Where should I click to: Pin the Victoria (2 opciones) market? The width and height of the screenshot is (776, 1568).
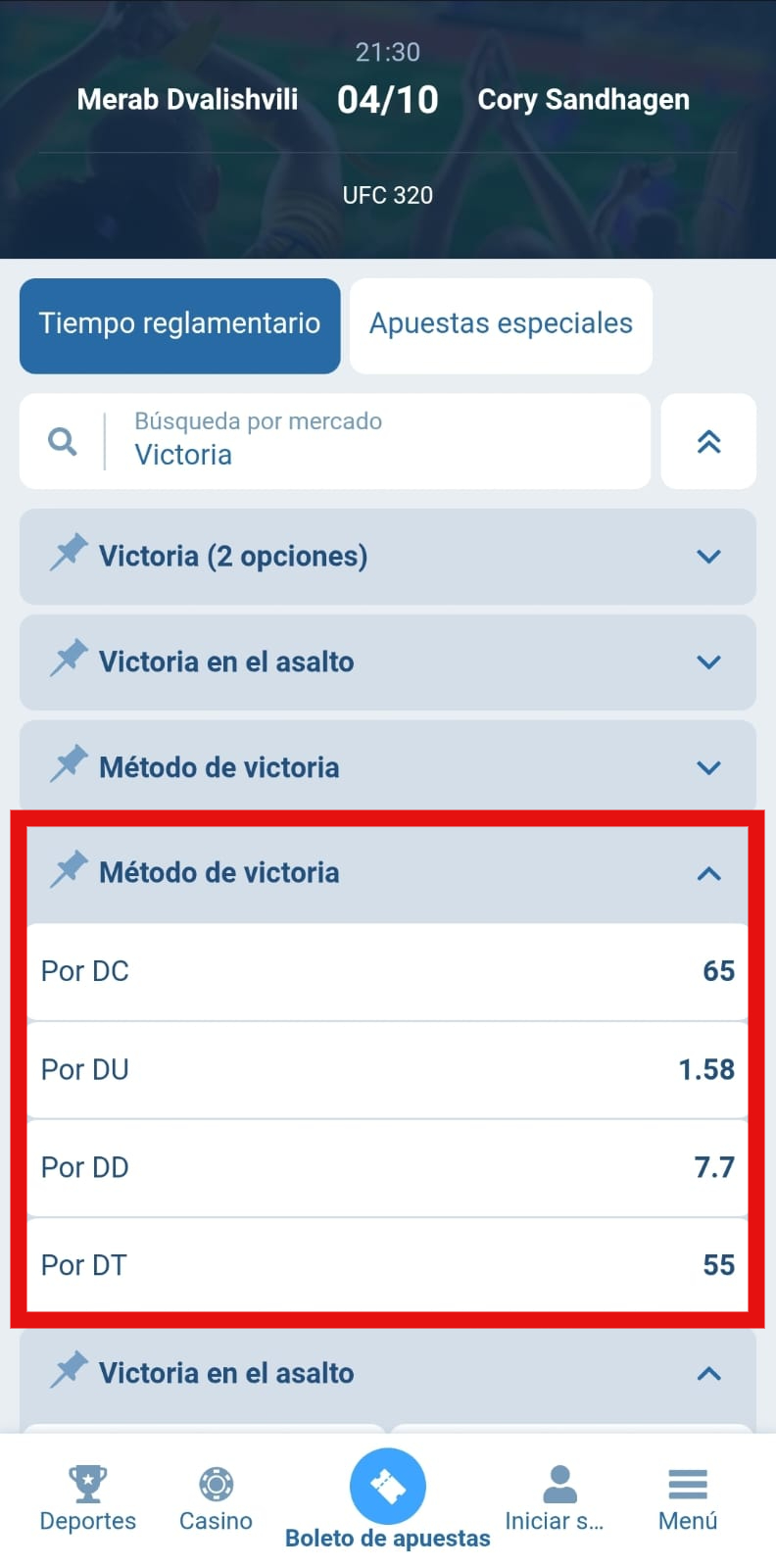click(x=69, y=555)
